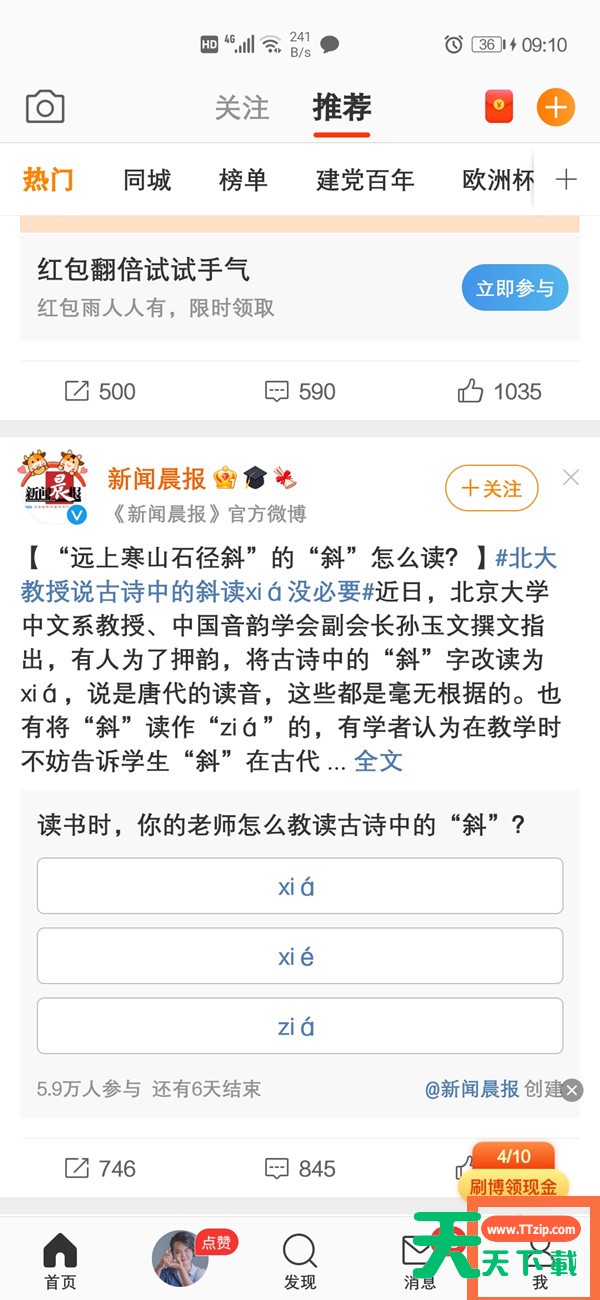Select the 同城 channel tab

147,180
